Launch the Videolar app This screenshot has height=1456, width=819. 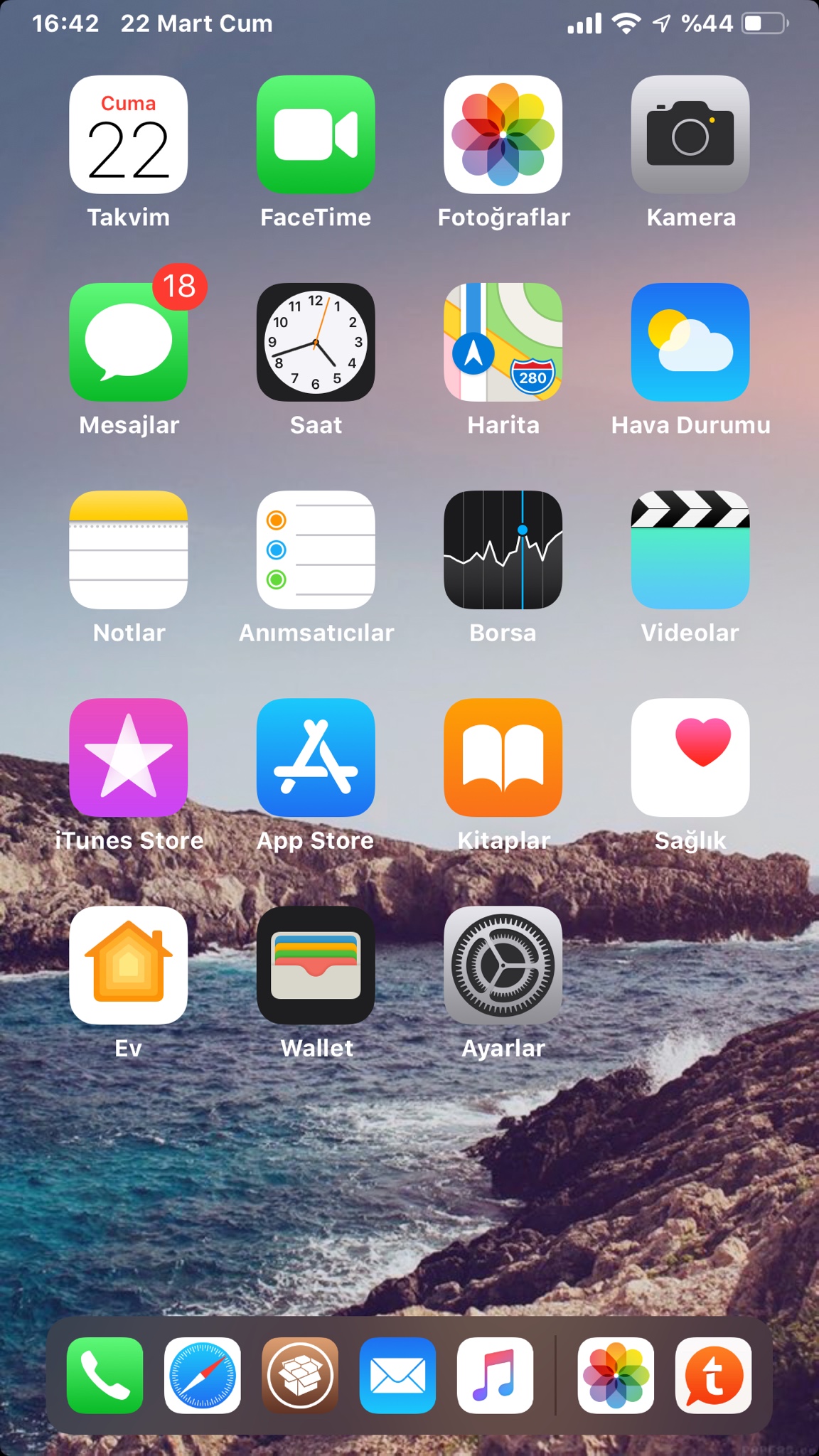(x=690, y=550)
